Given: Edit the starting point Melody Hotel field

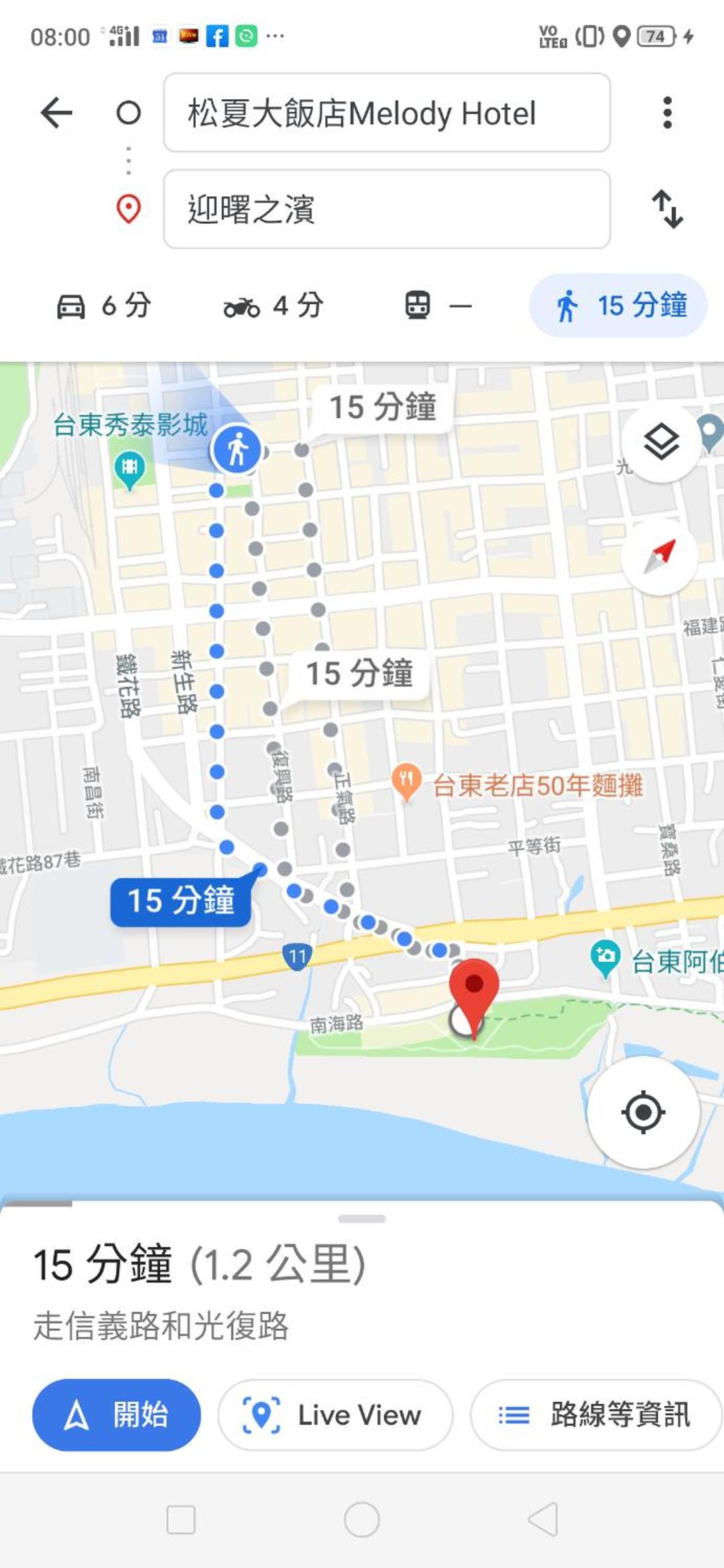Looking at the screenshot, I should point(387,113).
